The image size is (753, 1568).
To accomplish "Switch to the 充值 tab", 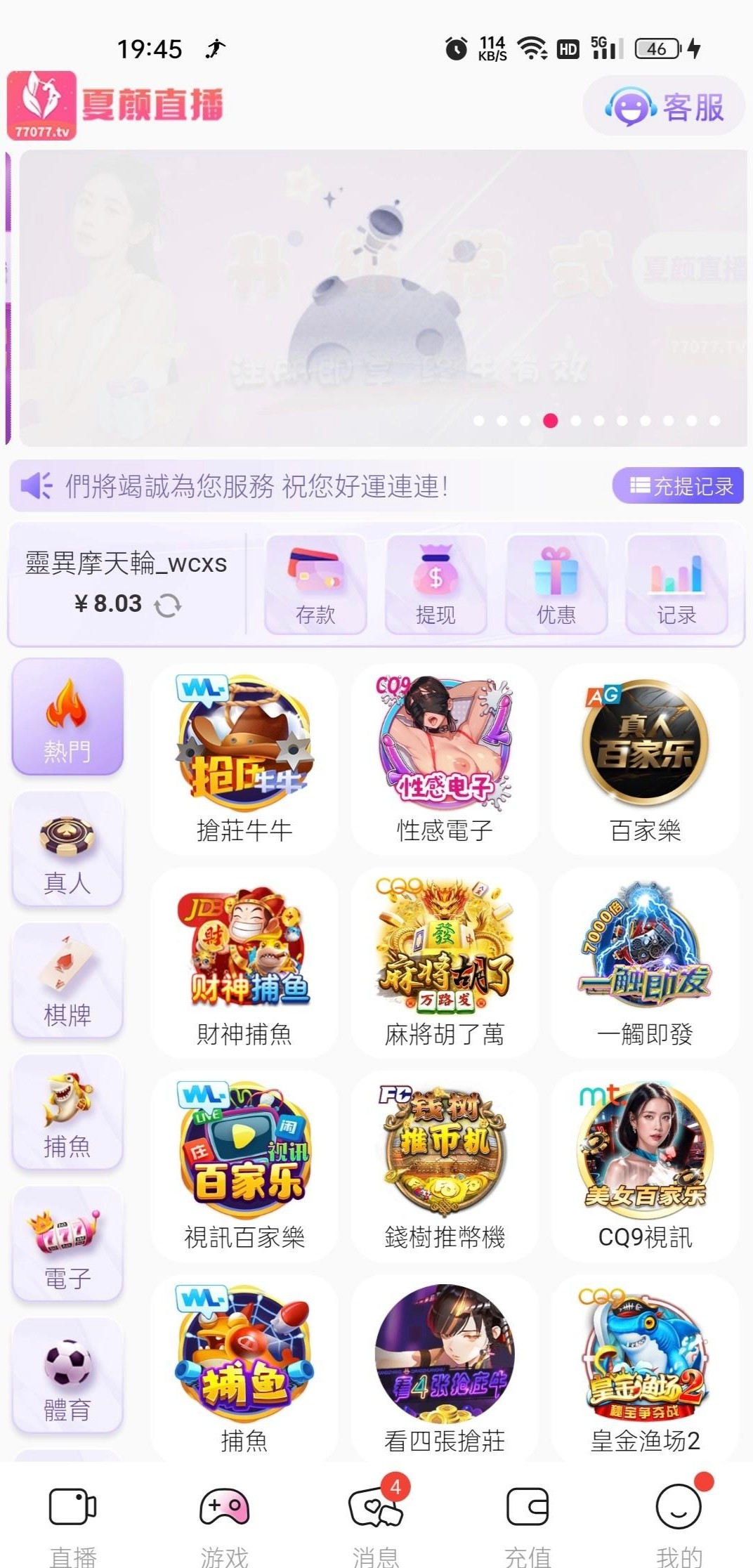I will (528, 1522).
